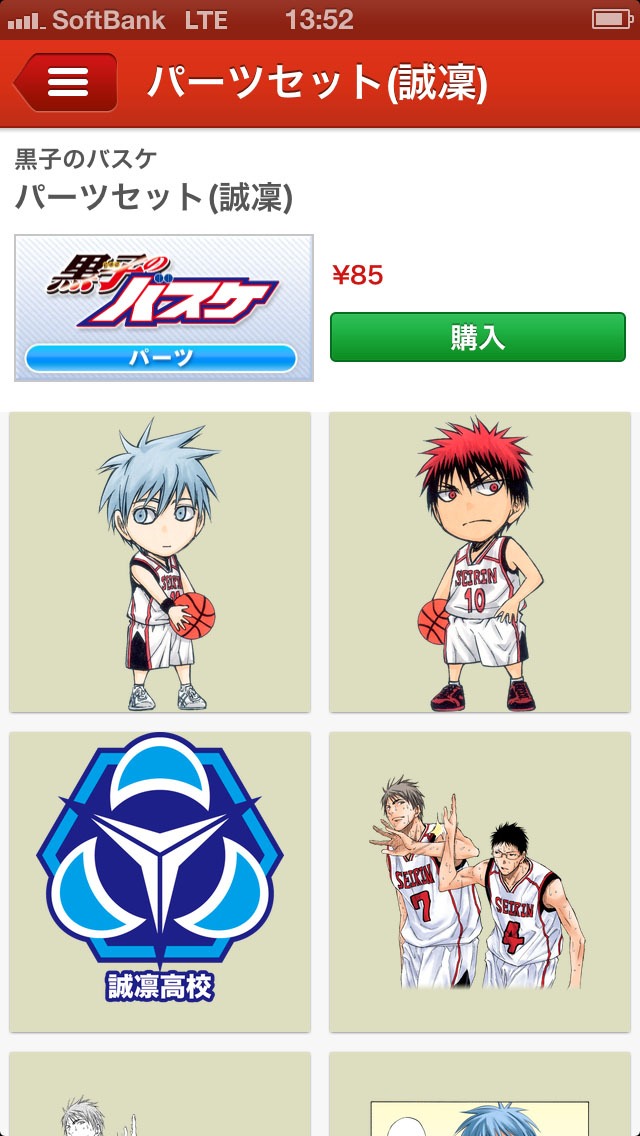This screenshot has height=1136, width=640.
Task: Open the blue-haired chibi character tile
Action: coord(160,562)
